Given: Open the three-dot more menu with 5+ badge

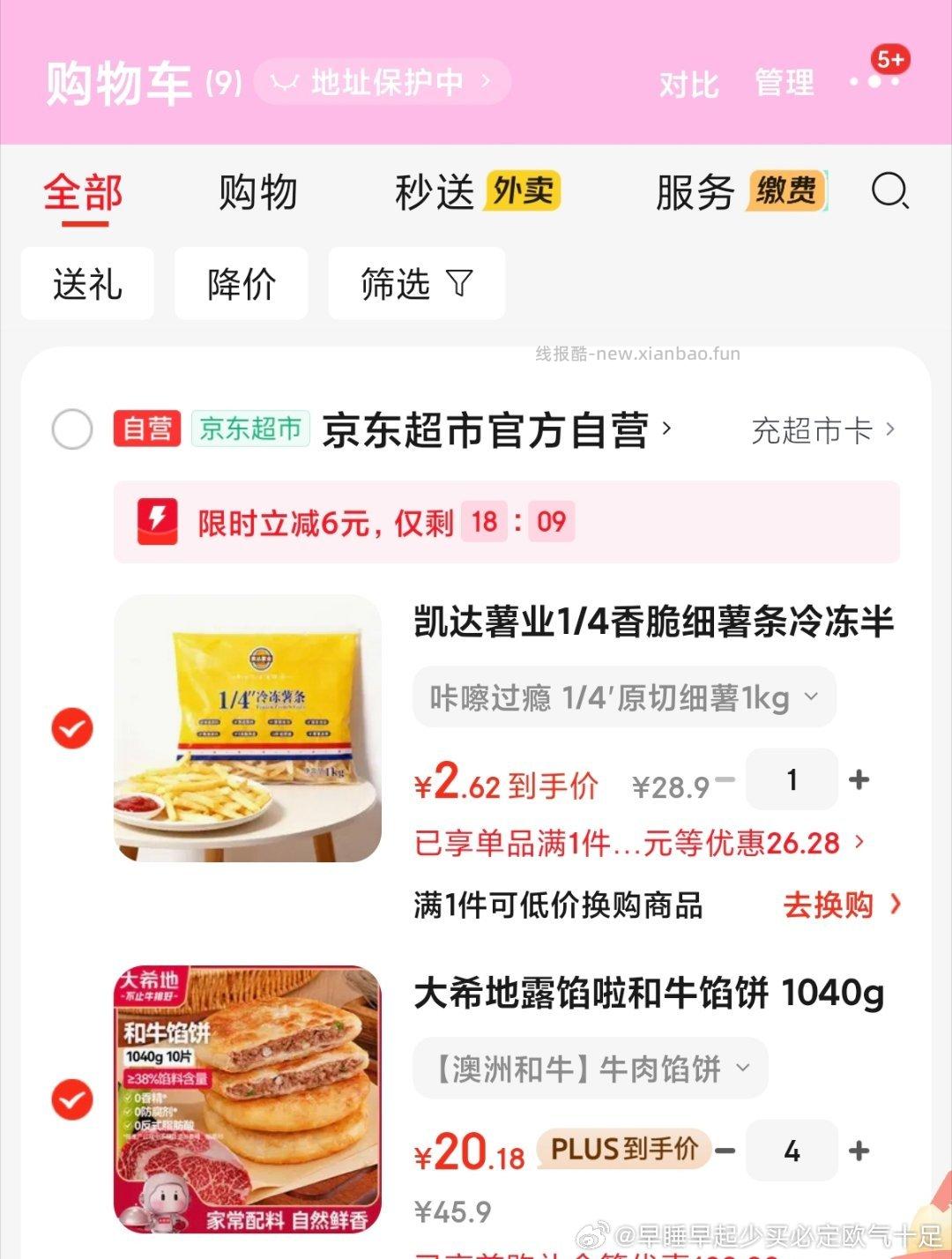Looking at the screenshot, I should pos(873,84).
